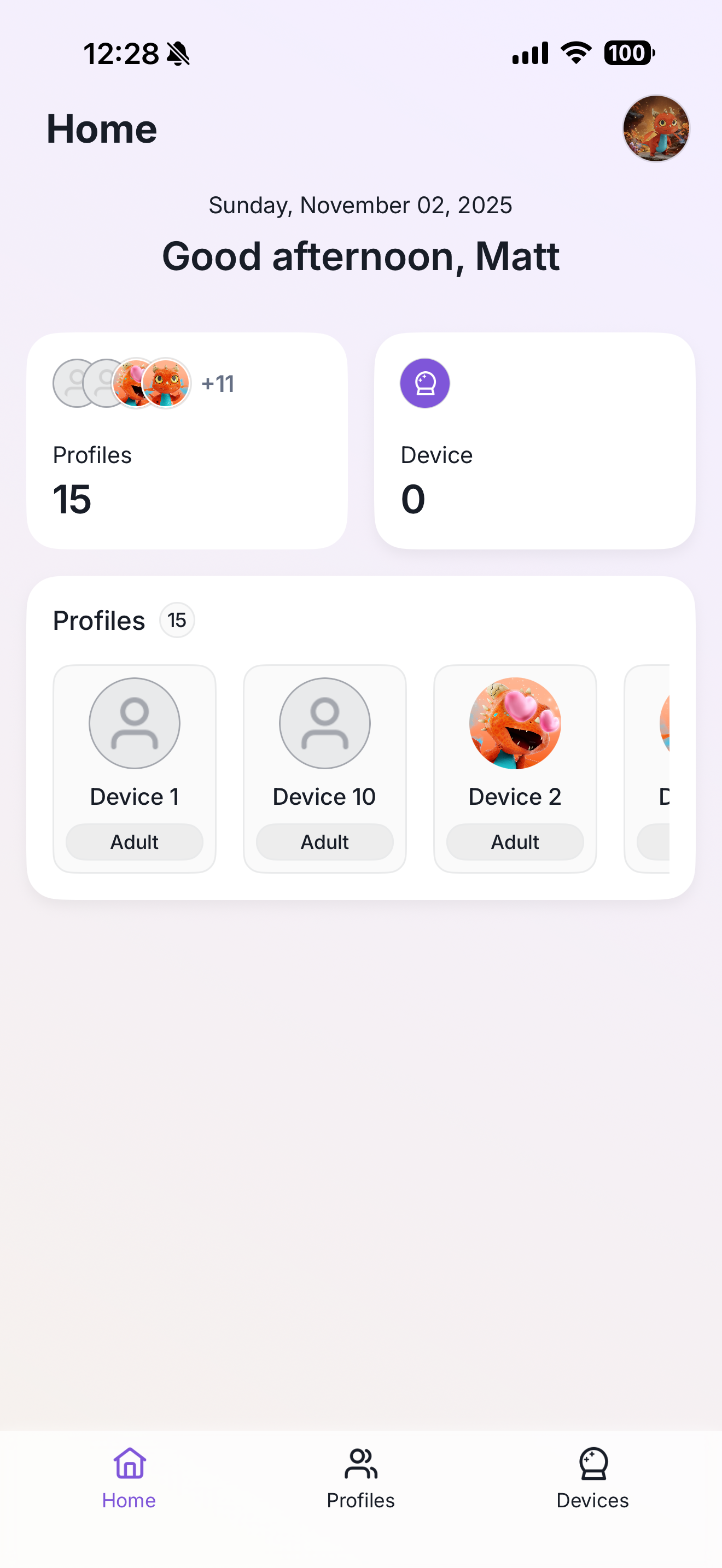Screen dimensions: 722x1568
Task: Select the Device 2 profile card
Action: (515, 768)
